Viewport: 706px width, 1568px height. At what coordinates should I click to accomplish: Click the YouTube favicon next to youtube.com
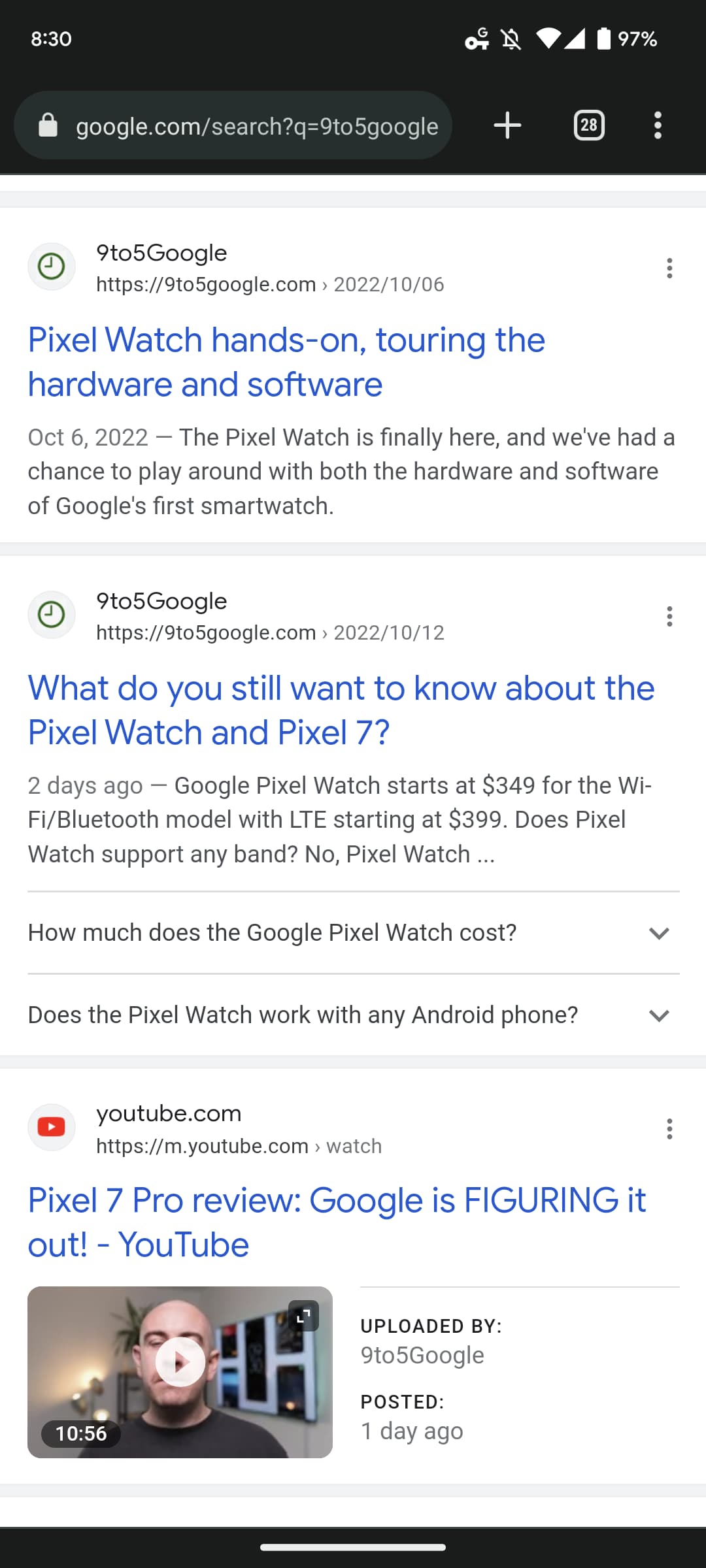click(52, 1126)
